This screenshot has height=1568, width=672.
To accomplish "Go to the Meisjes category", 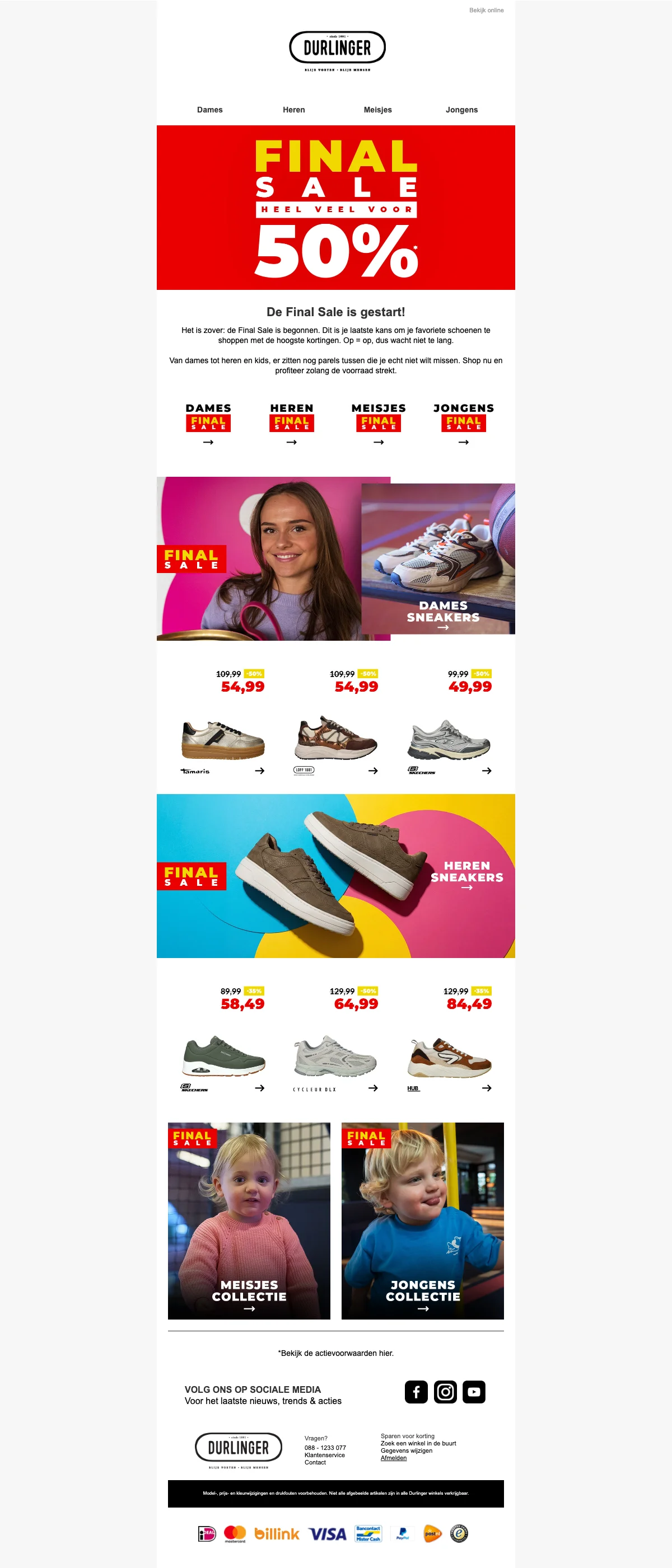I will coord(378,110).
